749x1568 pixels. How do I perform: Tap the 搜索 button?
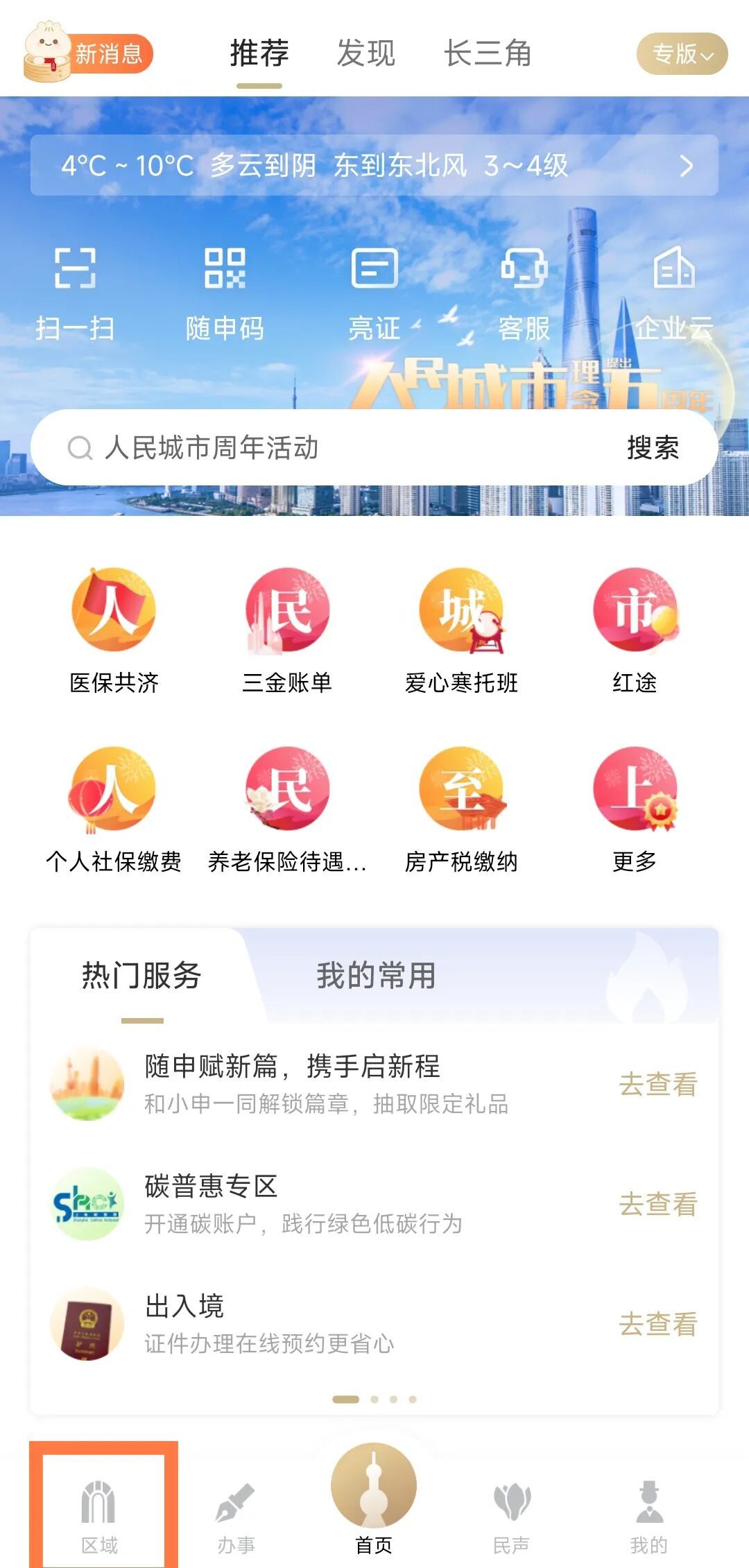(x=653, y=448)
